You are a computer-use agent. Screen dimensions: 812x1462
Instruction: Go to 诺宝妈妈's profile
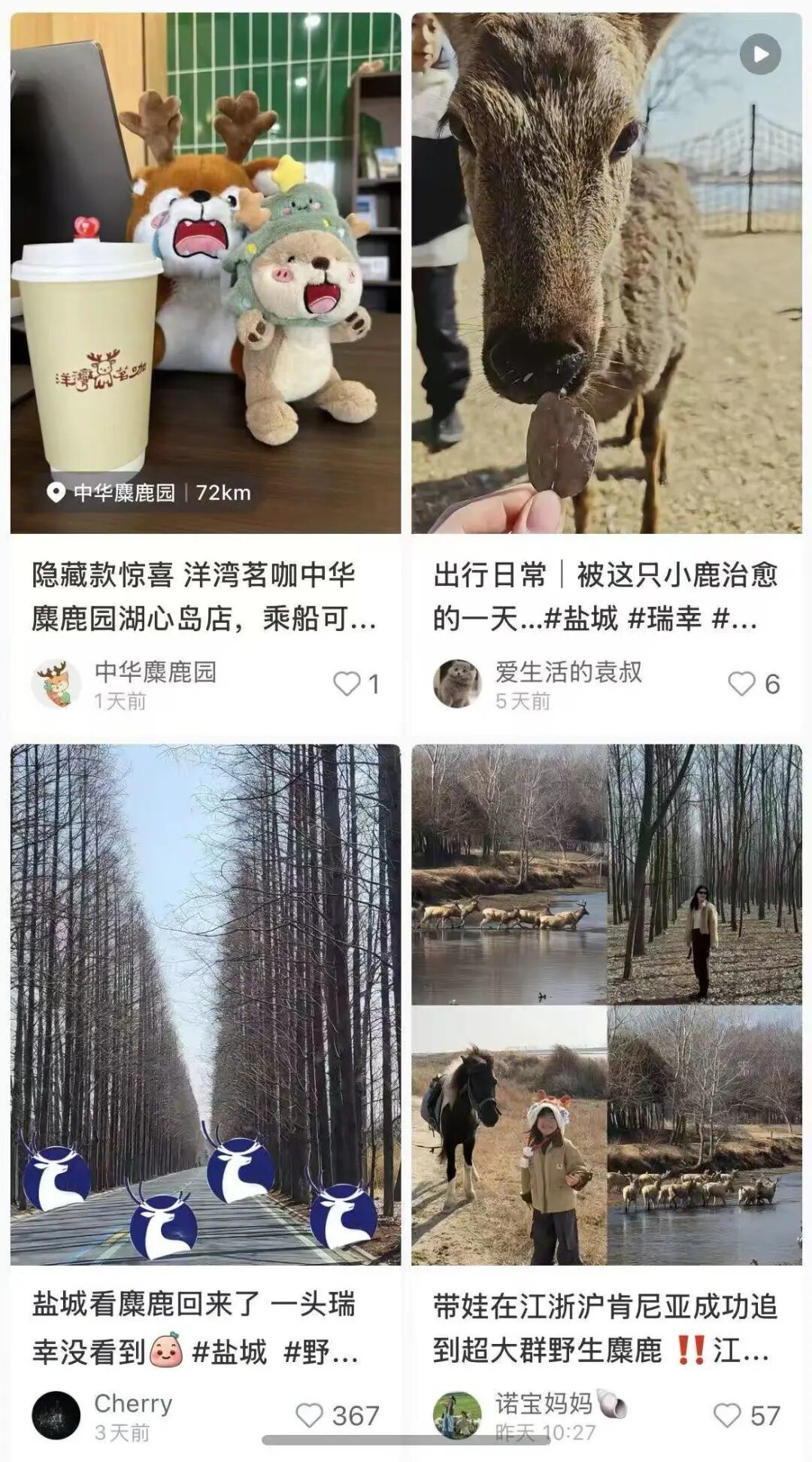[x=457, y=1415]
